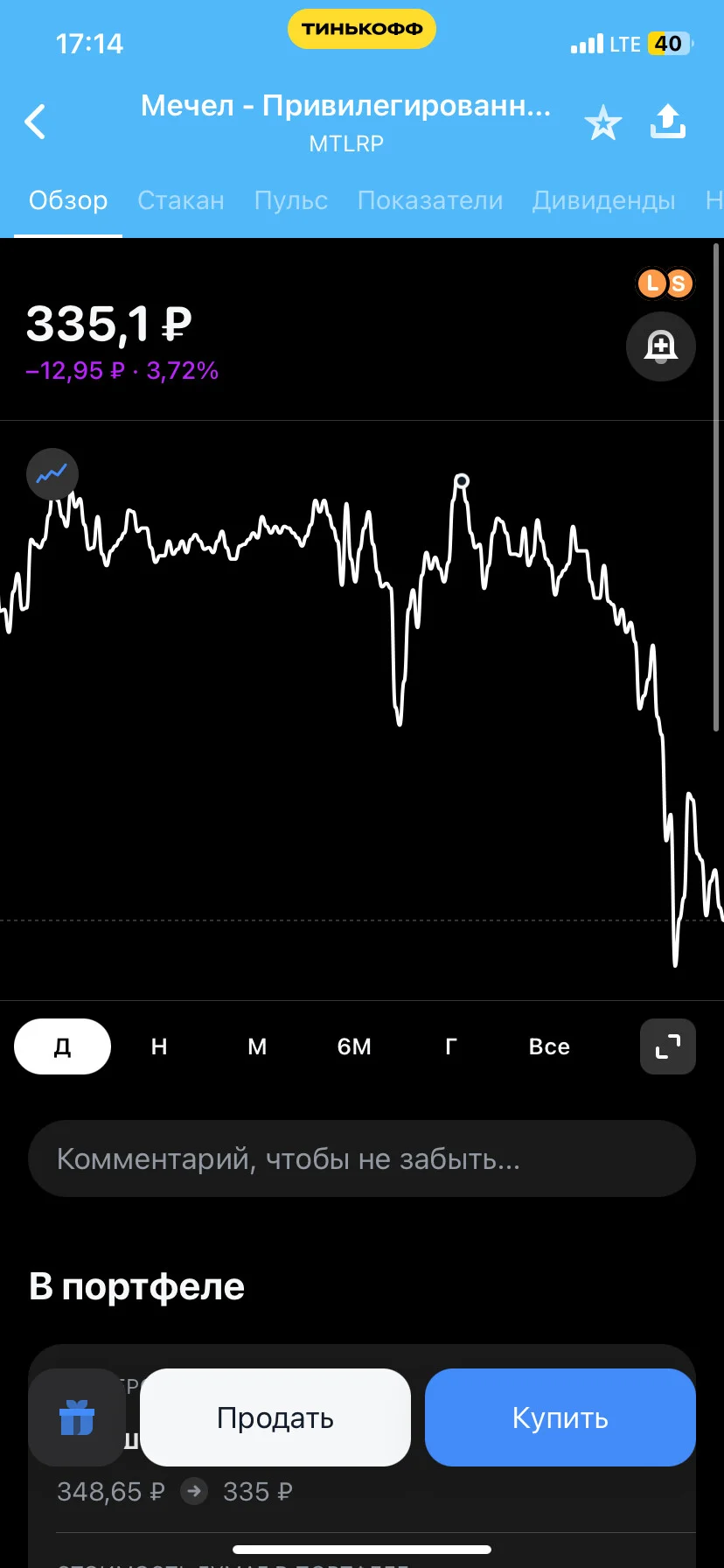Change the chart type with the line icon
724x1568 pixels.
pos(52,474)
